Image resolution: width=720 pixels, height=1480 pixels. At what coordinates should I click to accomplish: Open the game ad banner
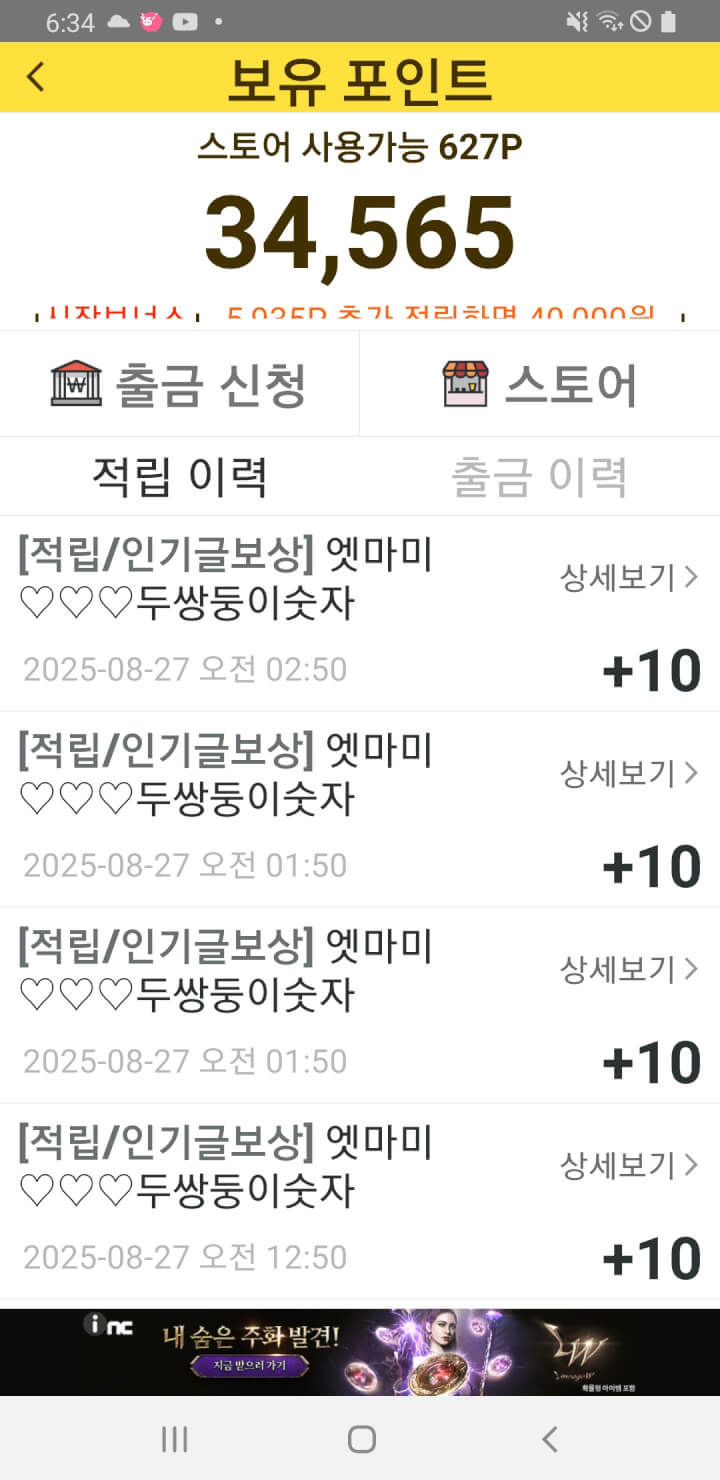(x=360, y=1352)
